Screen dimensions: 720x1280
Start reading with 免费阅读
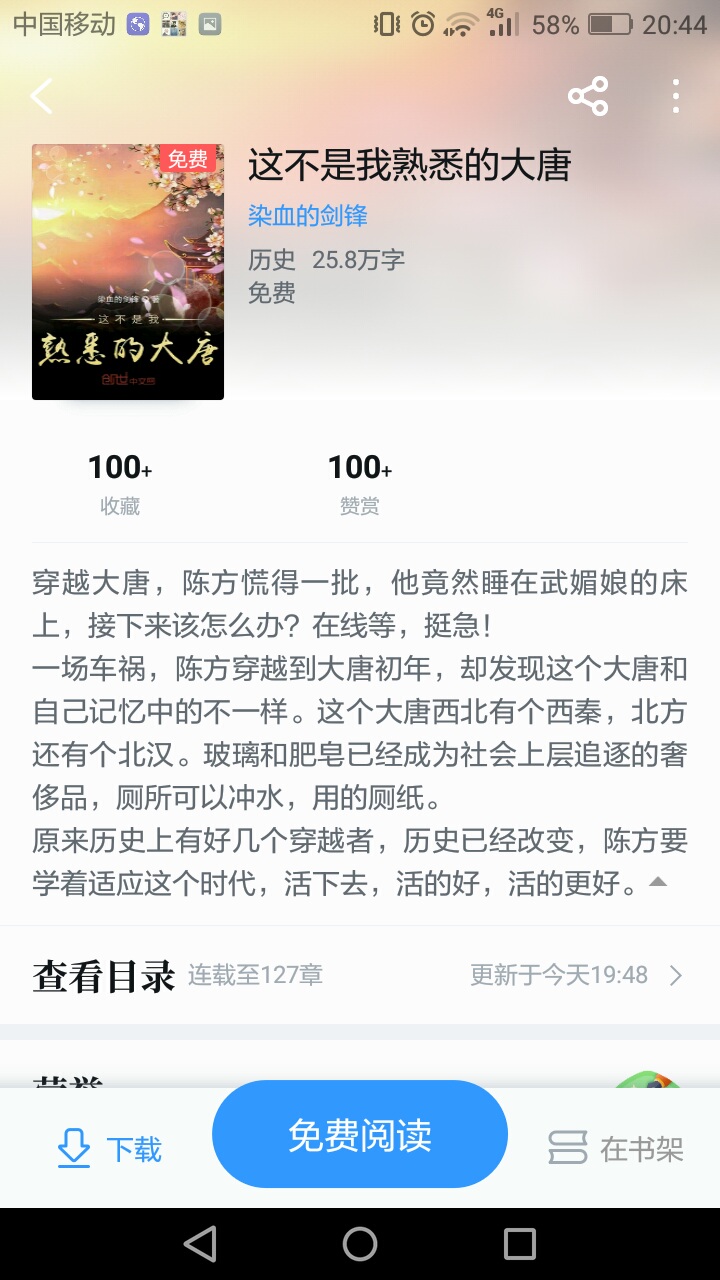pos(360,1135)
